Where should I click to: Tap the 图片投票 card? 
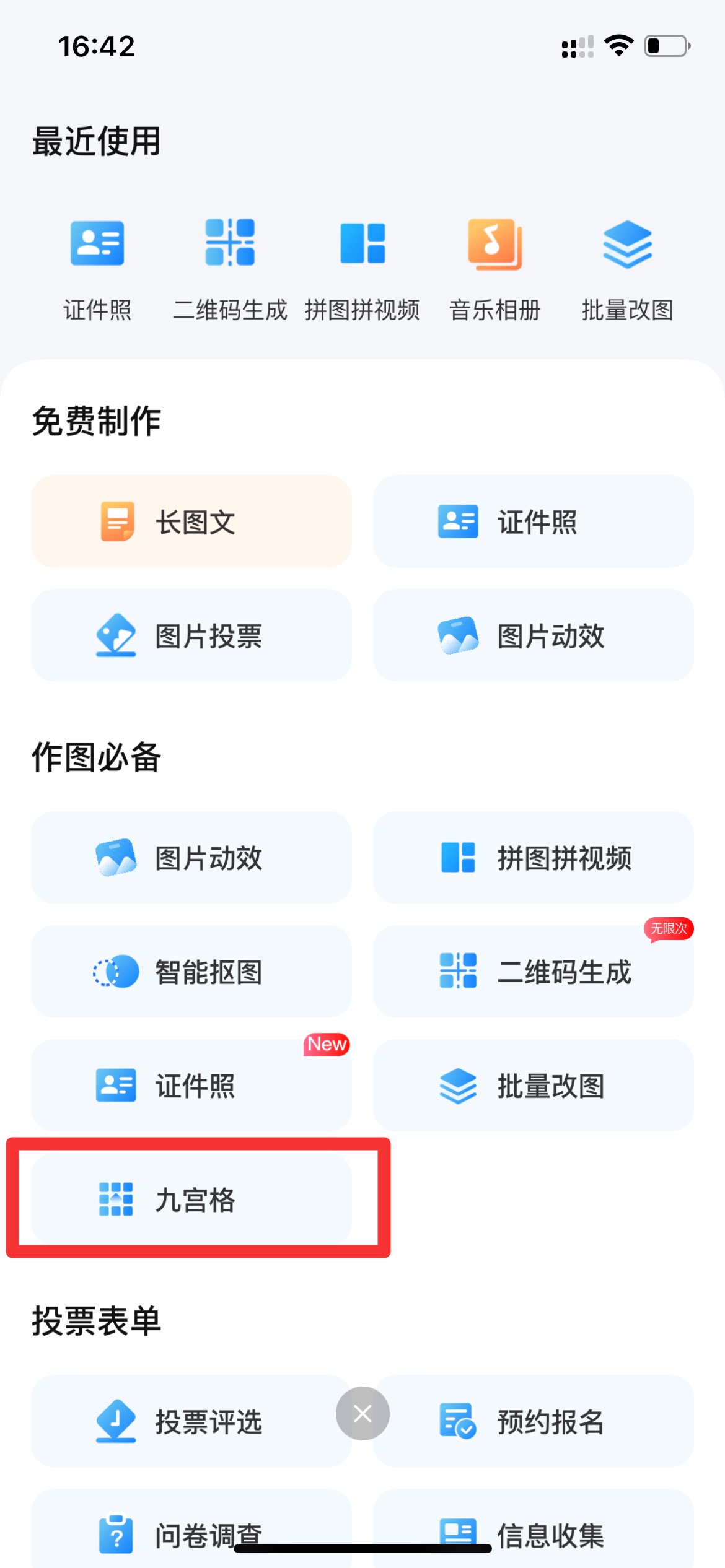191,635
